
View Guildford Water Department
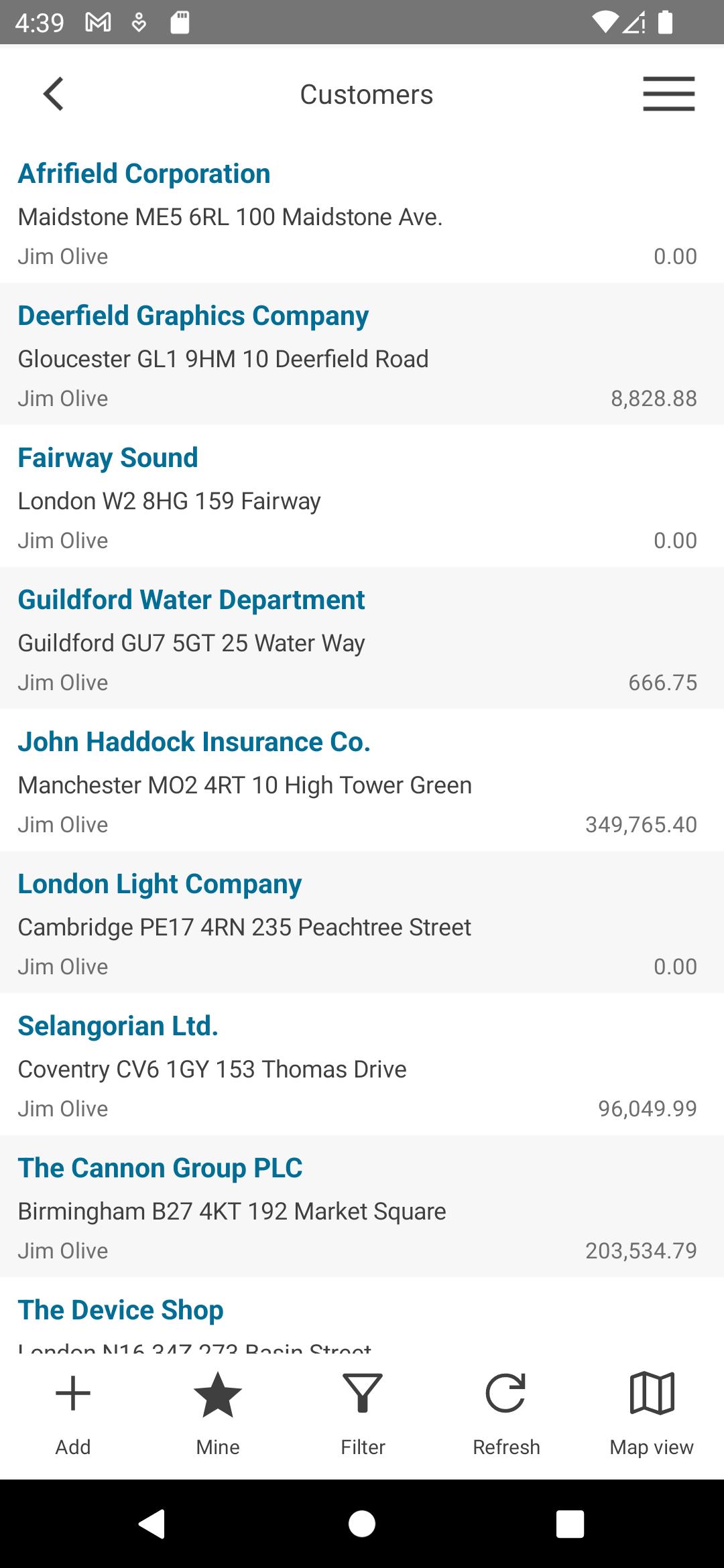click(x=362, y=639)
